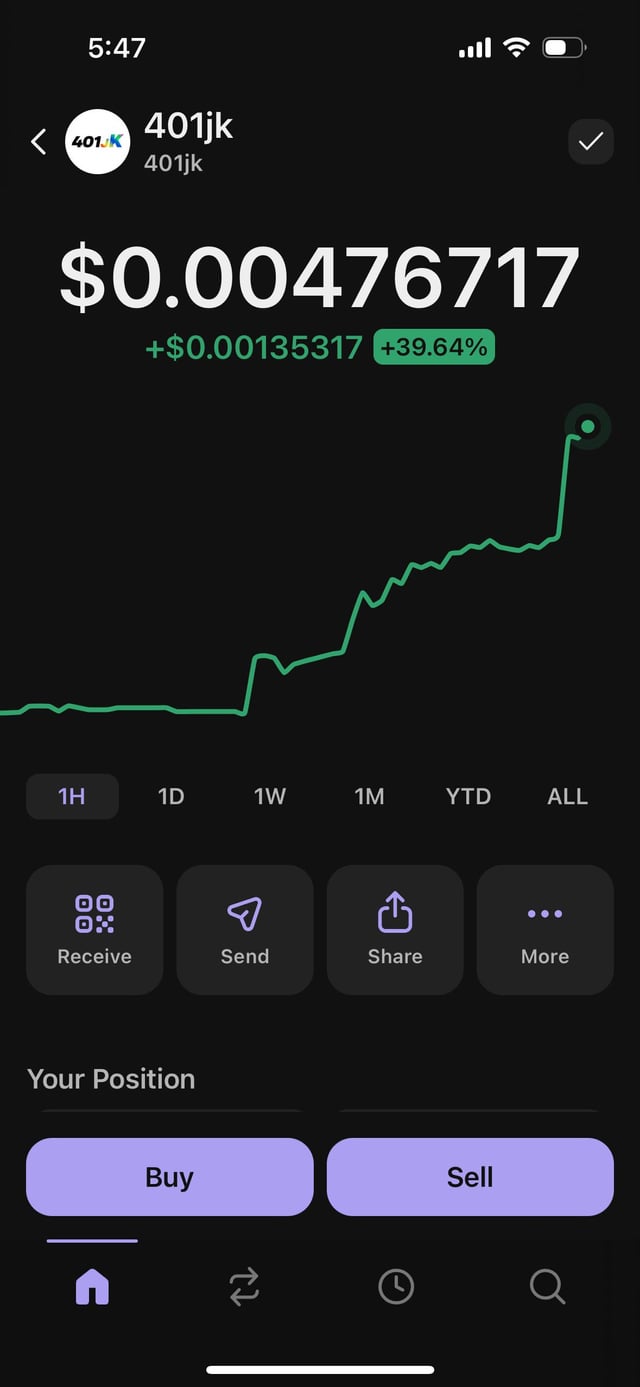The width and height of the screenshot is (640, 1387).
Task: Open the search tab
Action: coord(547,1287)
